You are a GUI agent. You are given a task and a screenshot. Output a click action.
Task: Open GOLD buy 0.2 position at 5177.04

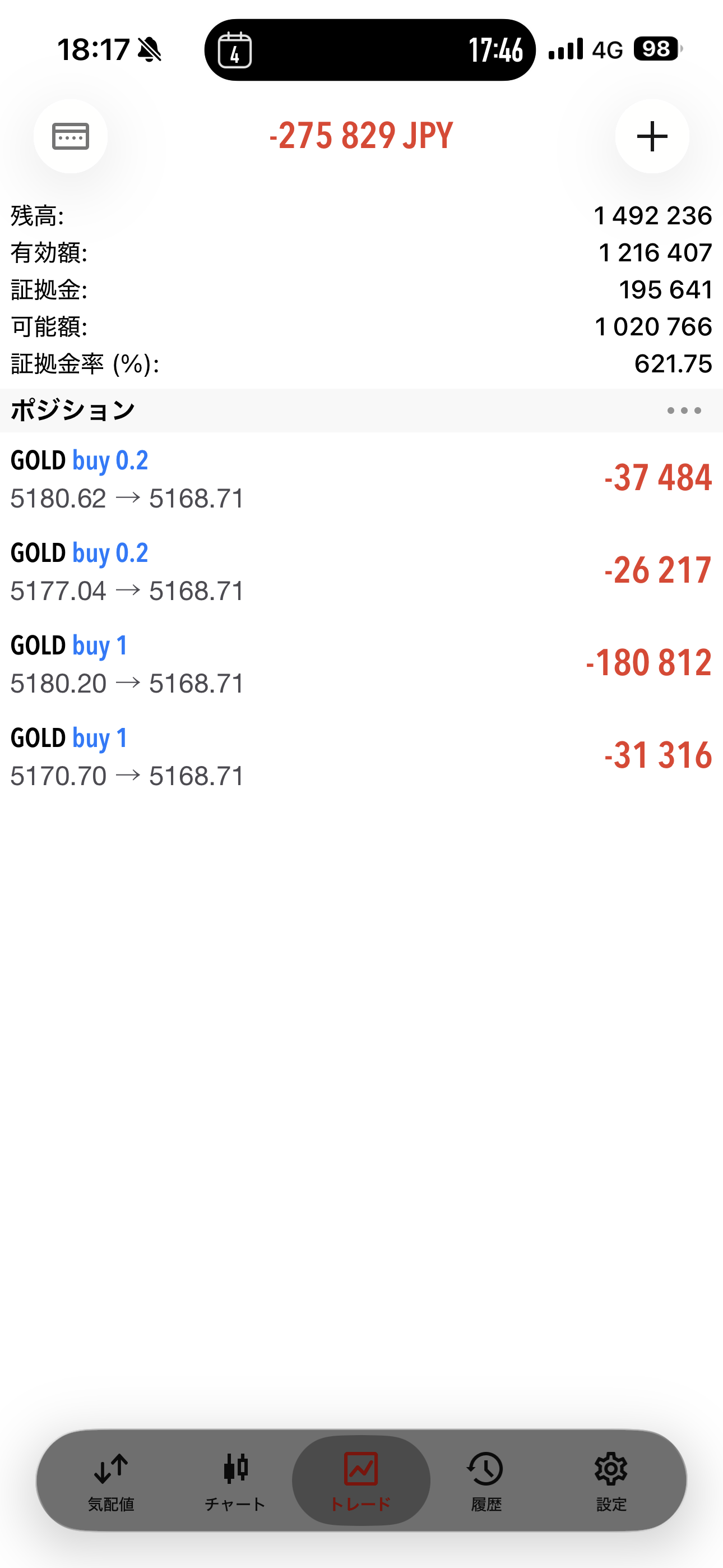[x=361, y=571]
